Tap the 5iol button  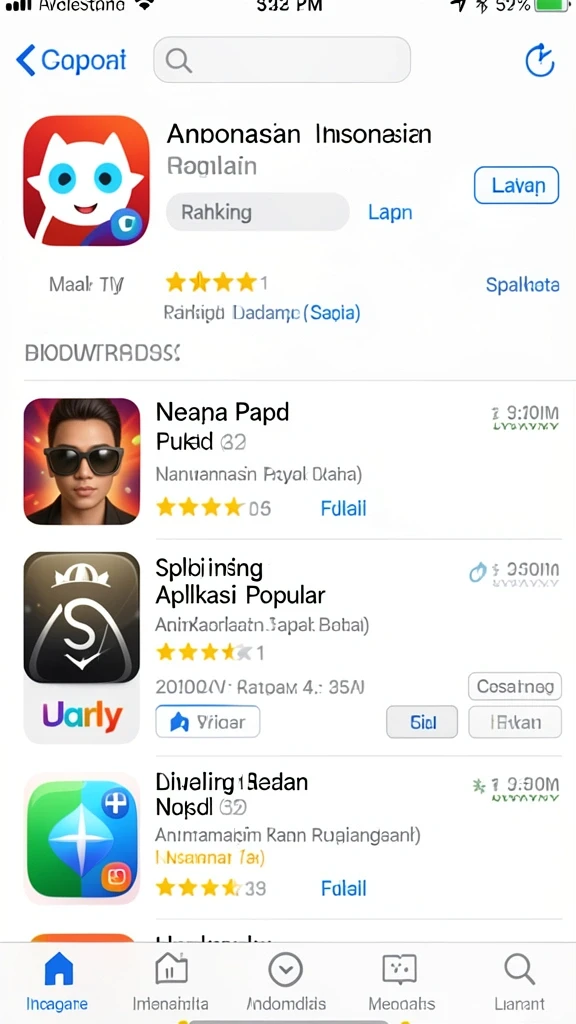[422, 722]
